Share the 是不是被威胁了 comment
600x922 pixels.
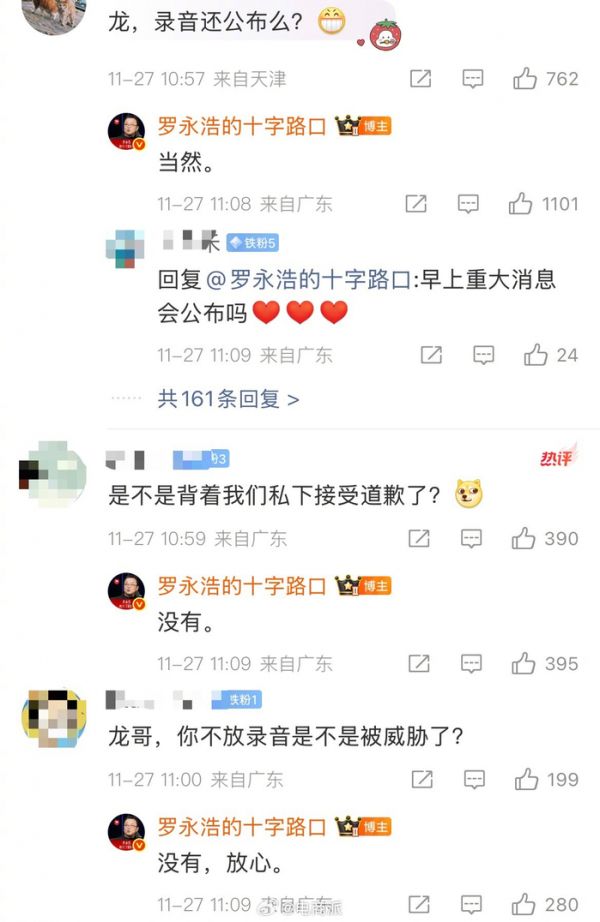[x=421, y=779]
